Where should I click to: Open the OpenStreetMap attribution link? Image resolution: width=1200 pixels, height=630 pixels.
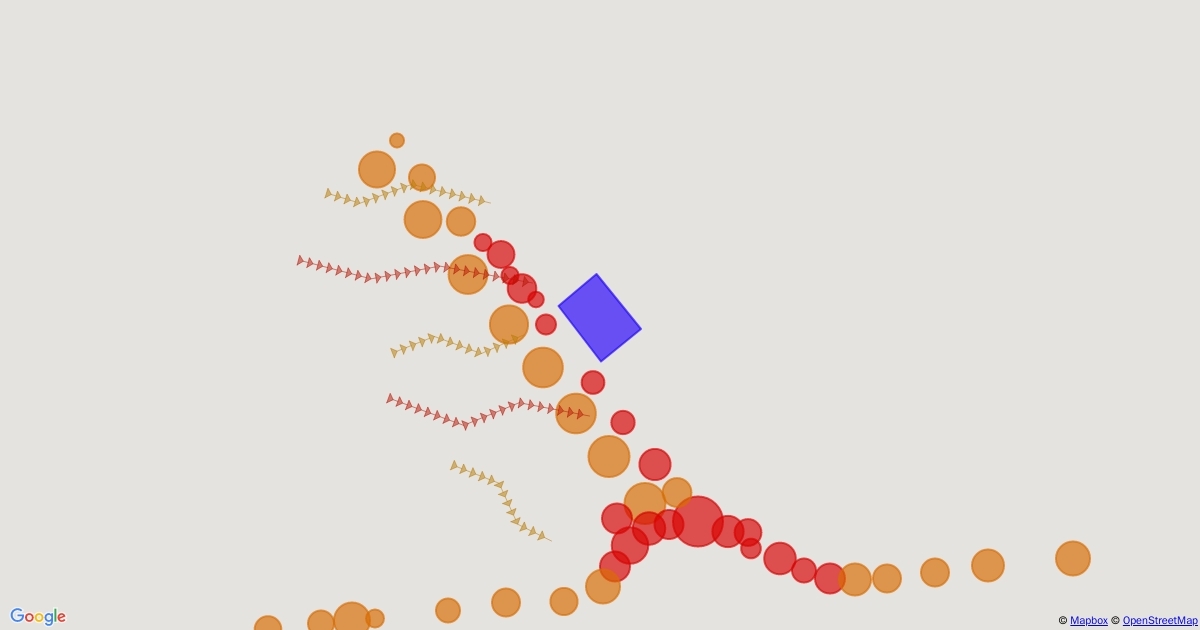(1159, 621)
